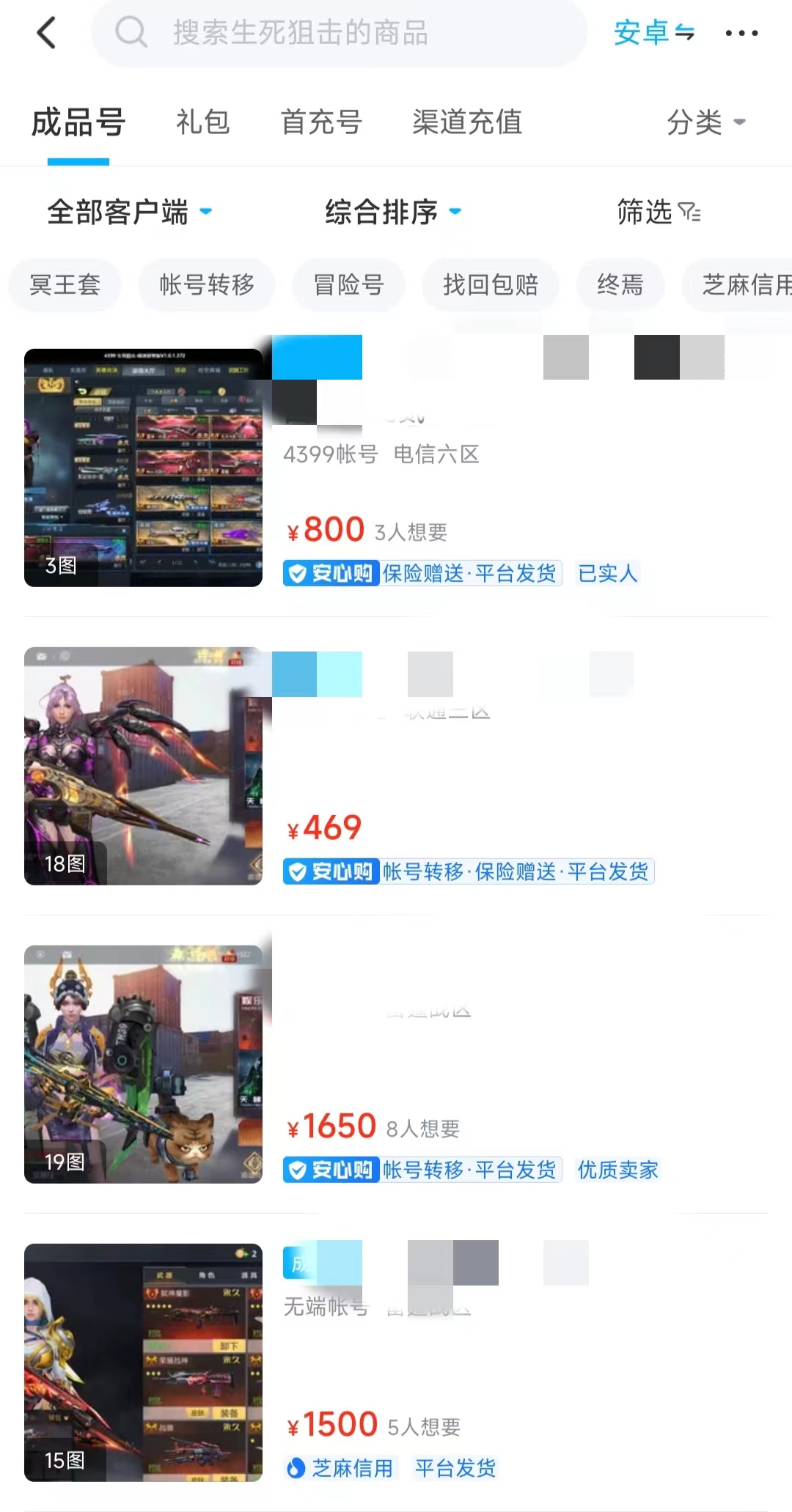Open the 全部客户端 dropdown

[x=129, y=213]
